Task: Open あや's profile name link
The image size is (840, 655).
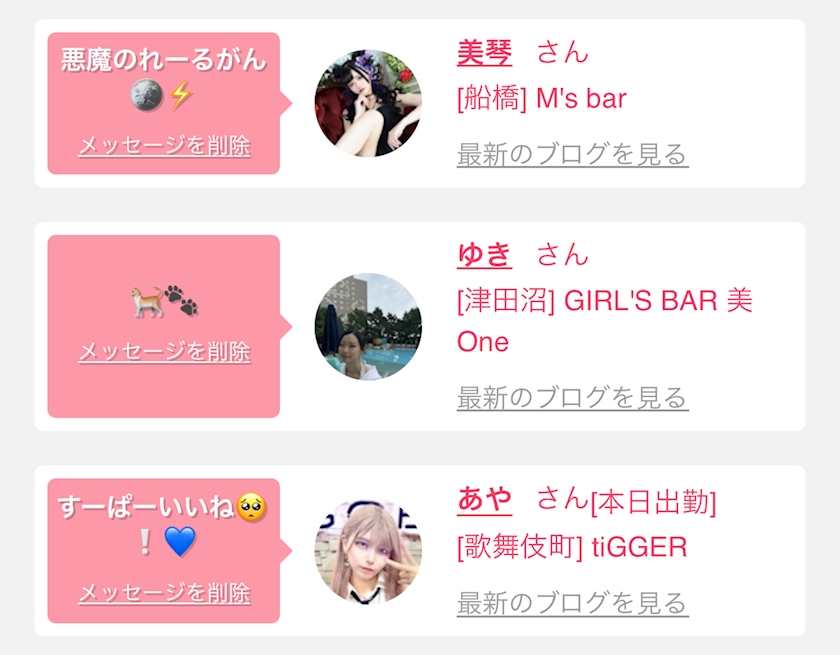Action: [484, 498]
